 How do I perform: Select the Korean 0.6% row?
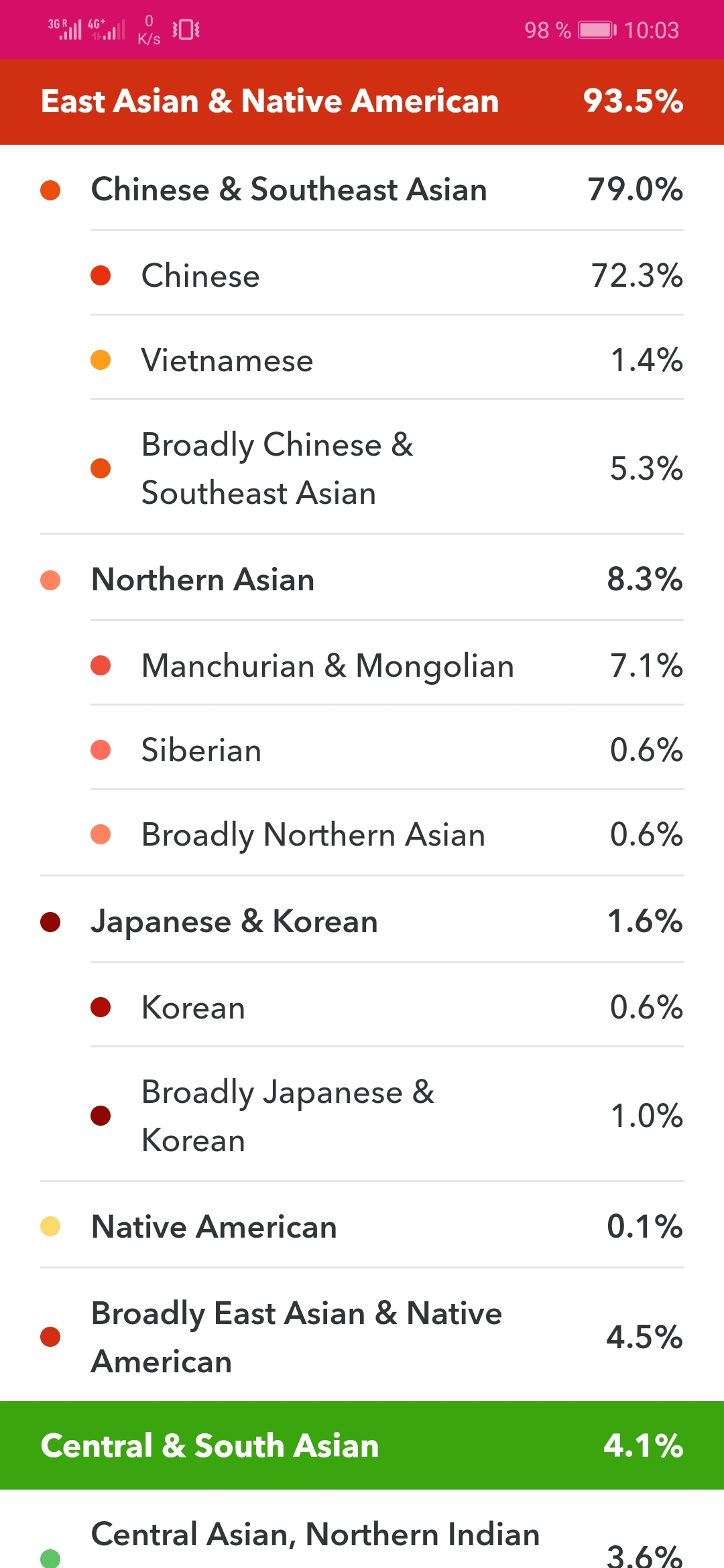[x=387, y=1006]
